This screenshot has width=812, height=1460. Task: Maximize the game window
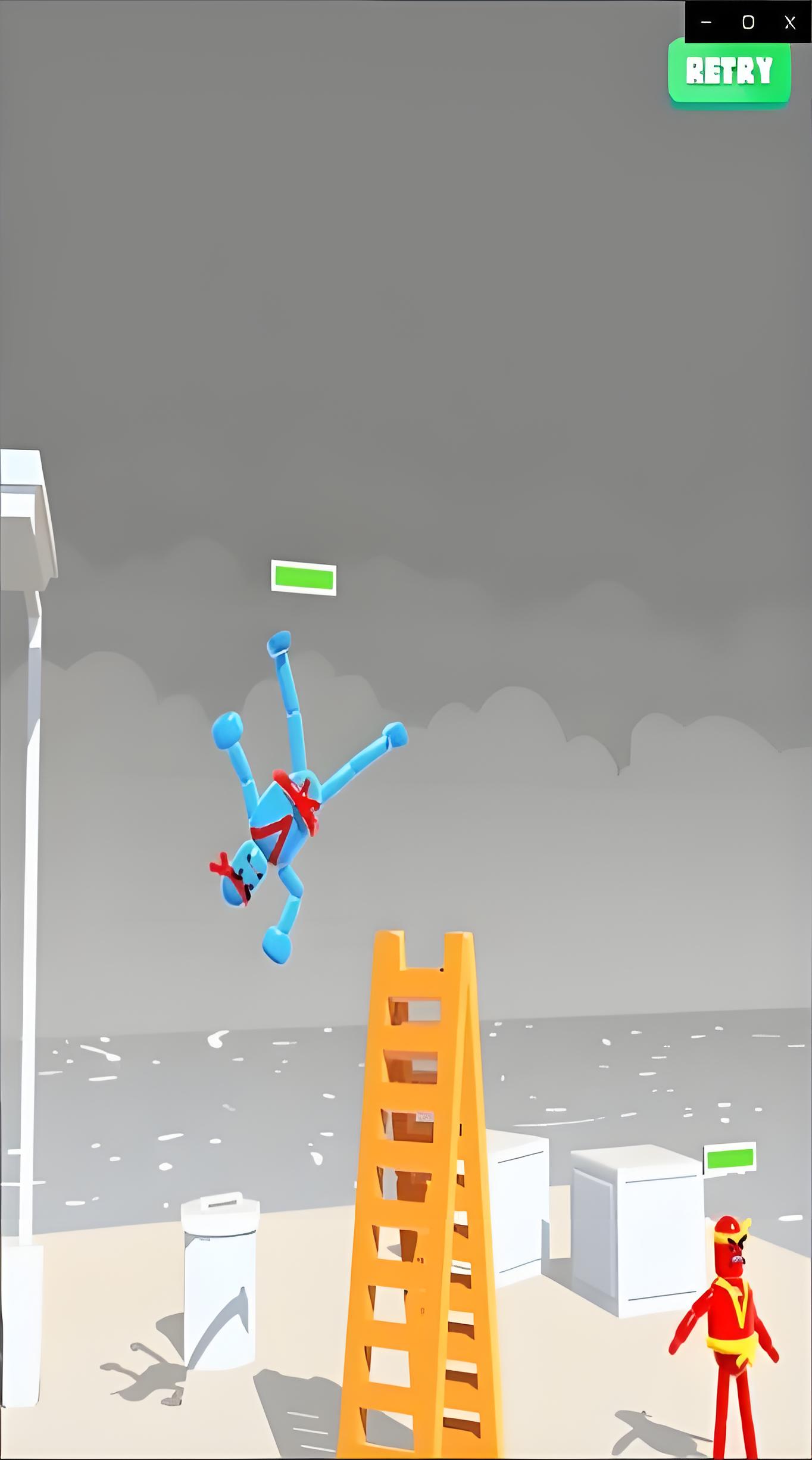[x=748, y=23]
